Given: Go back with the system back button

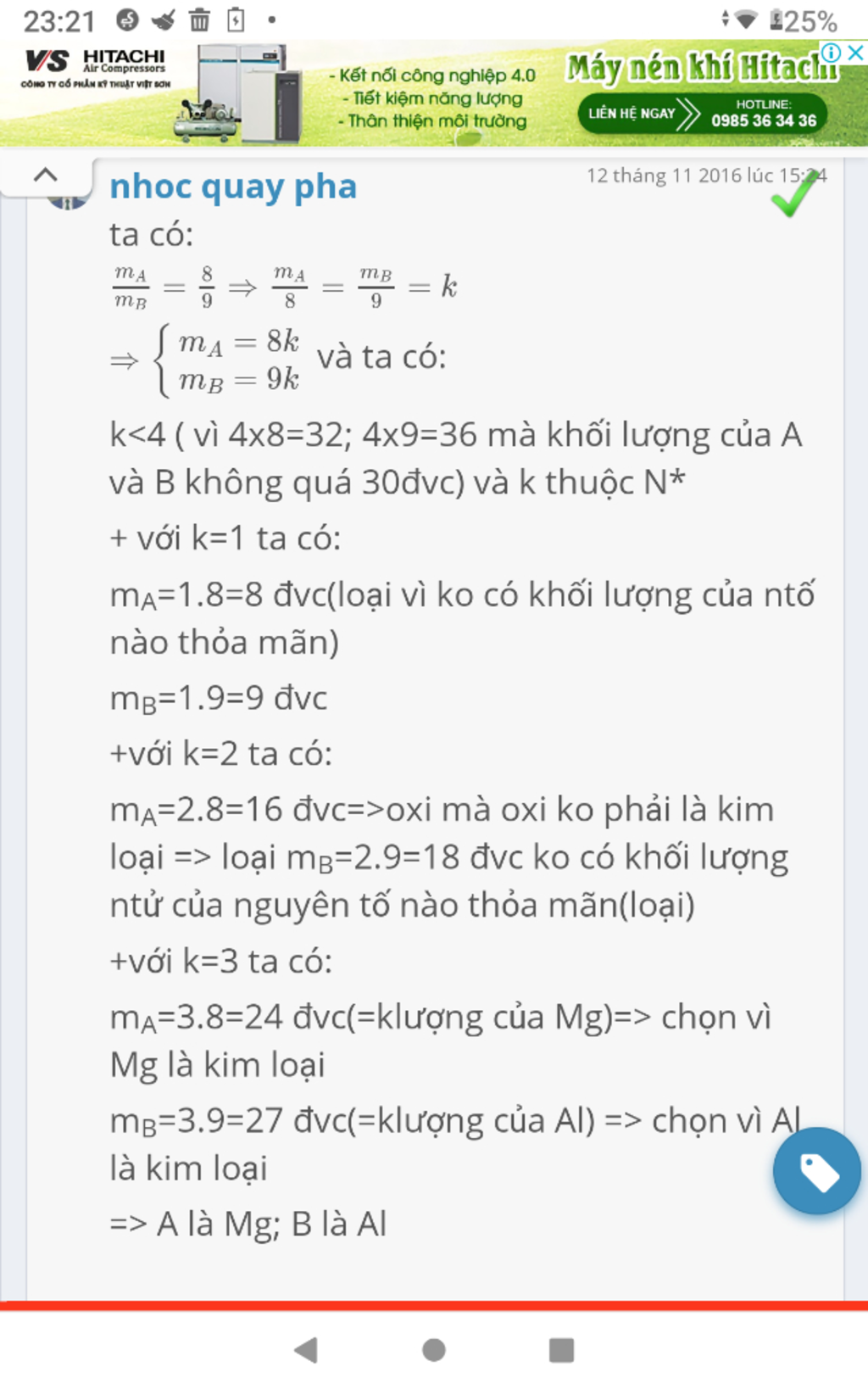Looking at the screenshot, I should (x=305, y=1349).
